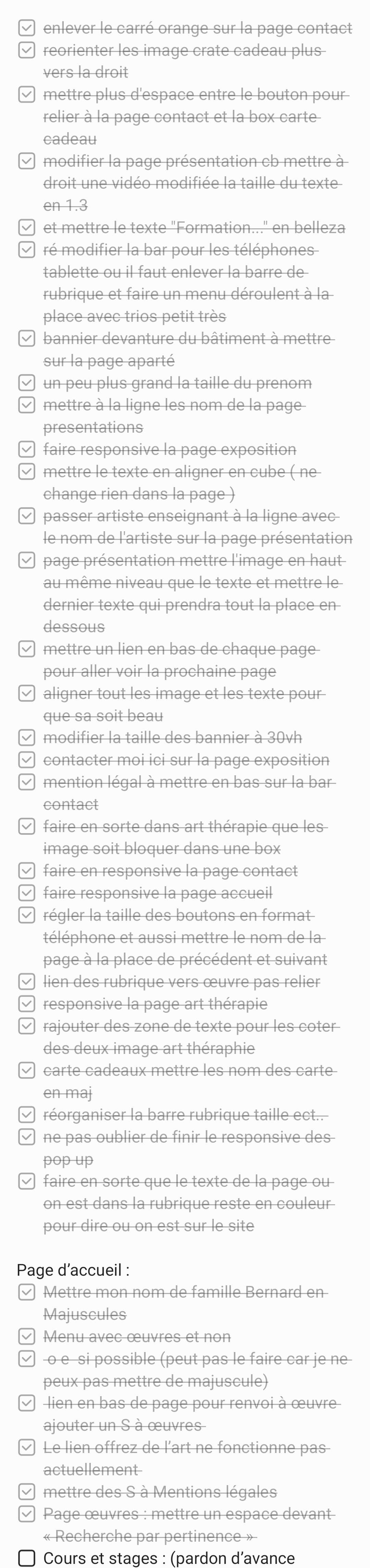The width and height of the screenshot is (370, 1568).
Task: Uncheck 'lien des rubrique vers œuvre pas relier'
Action: point(26,982)
